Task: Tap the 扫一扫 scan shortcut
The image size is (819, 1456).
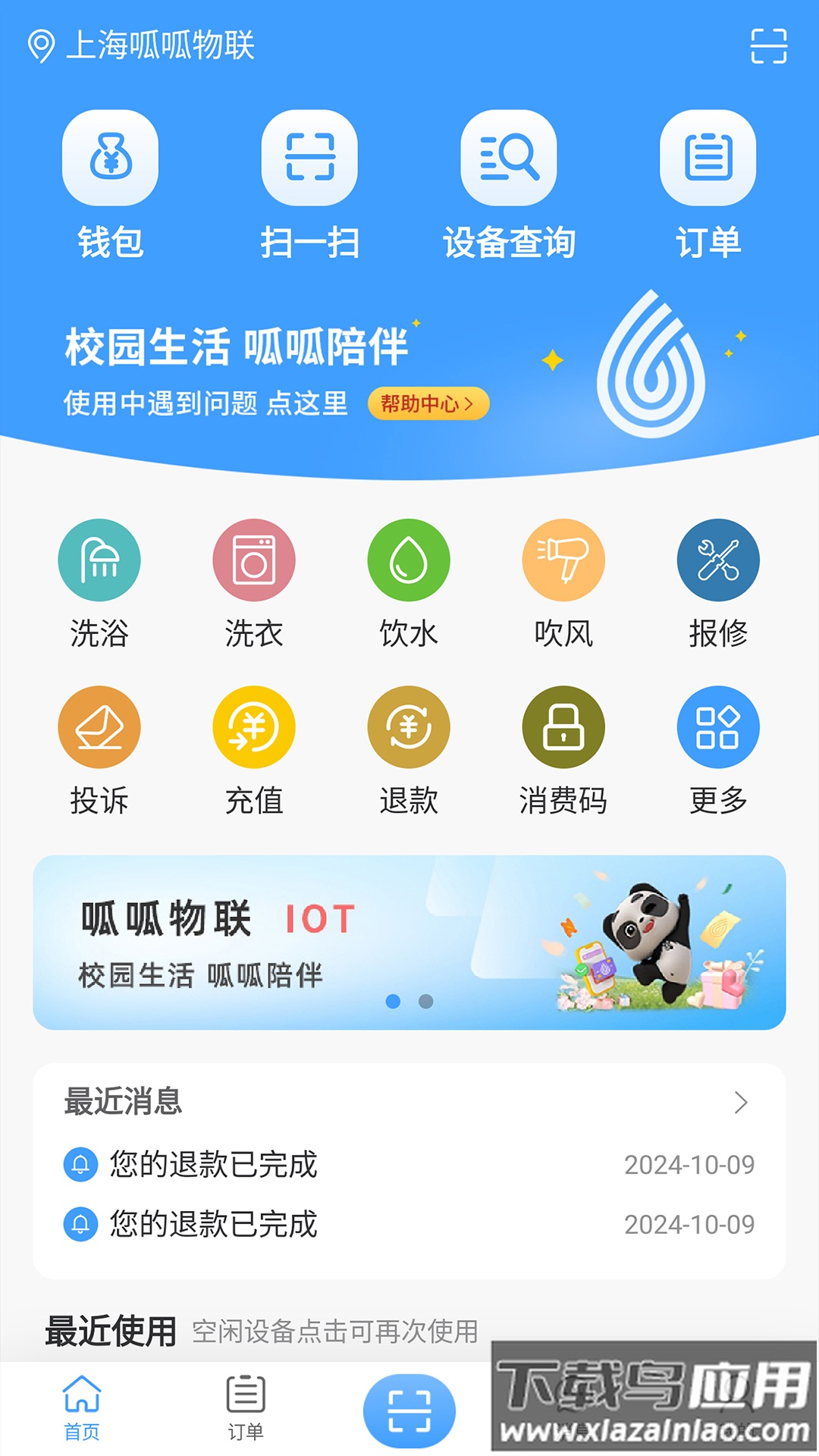Action: click(309, 158)
